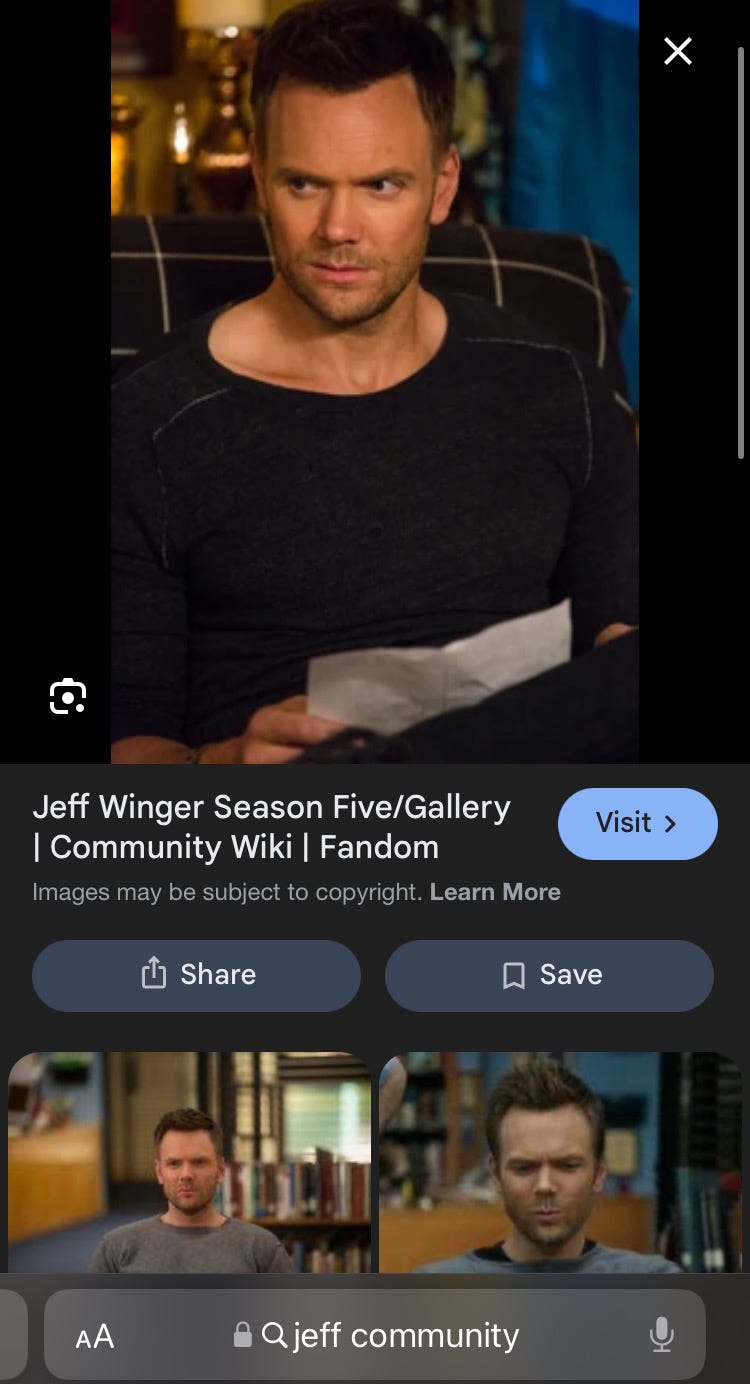
Task: Share this image
Action: coord(196,975)
